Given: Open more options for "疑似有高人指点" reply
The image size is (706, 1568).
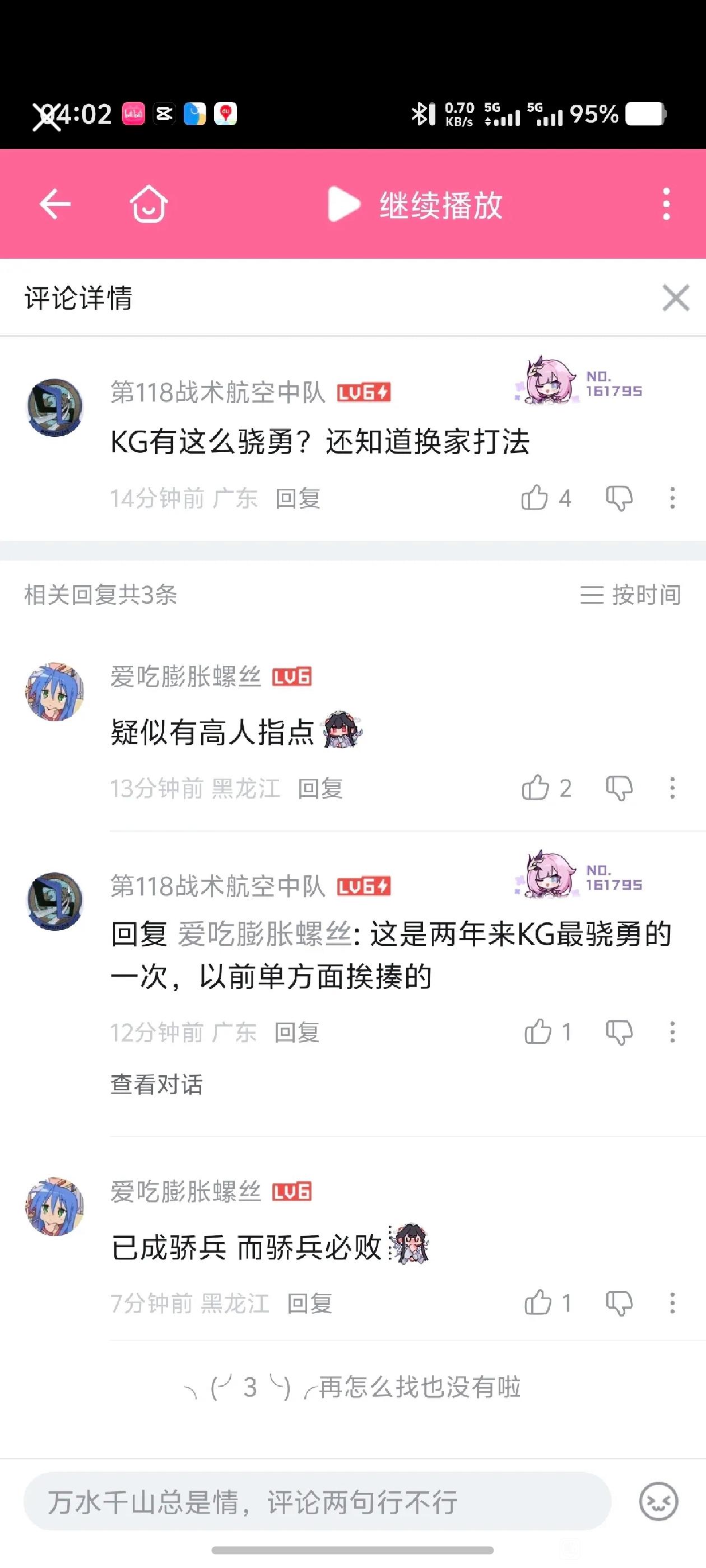Looking at the screenshot, I should pos(672,788).
